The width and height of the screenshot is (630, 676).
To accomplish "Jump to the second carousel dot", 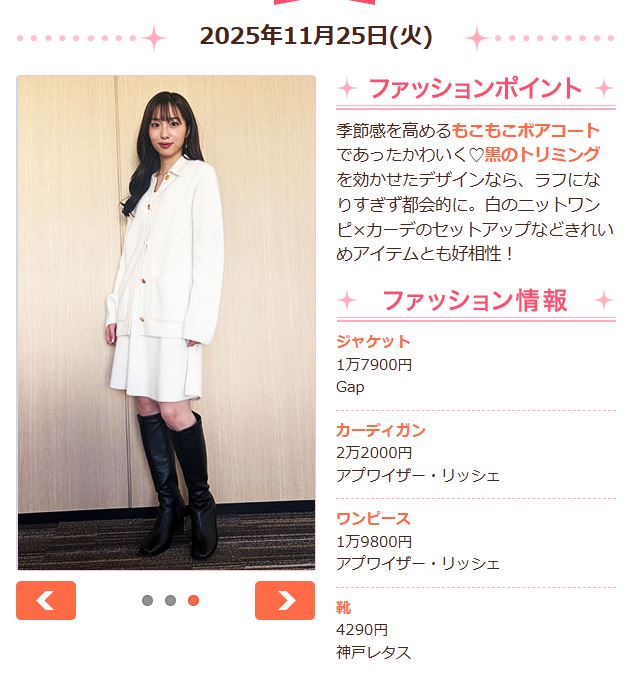I will pyautogui.click(x=170, y=600).
